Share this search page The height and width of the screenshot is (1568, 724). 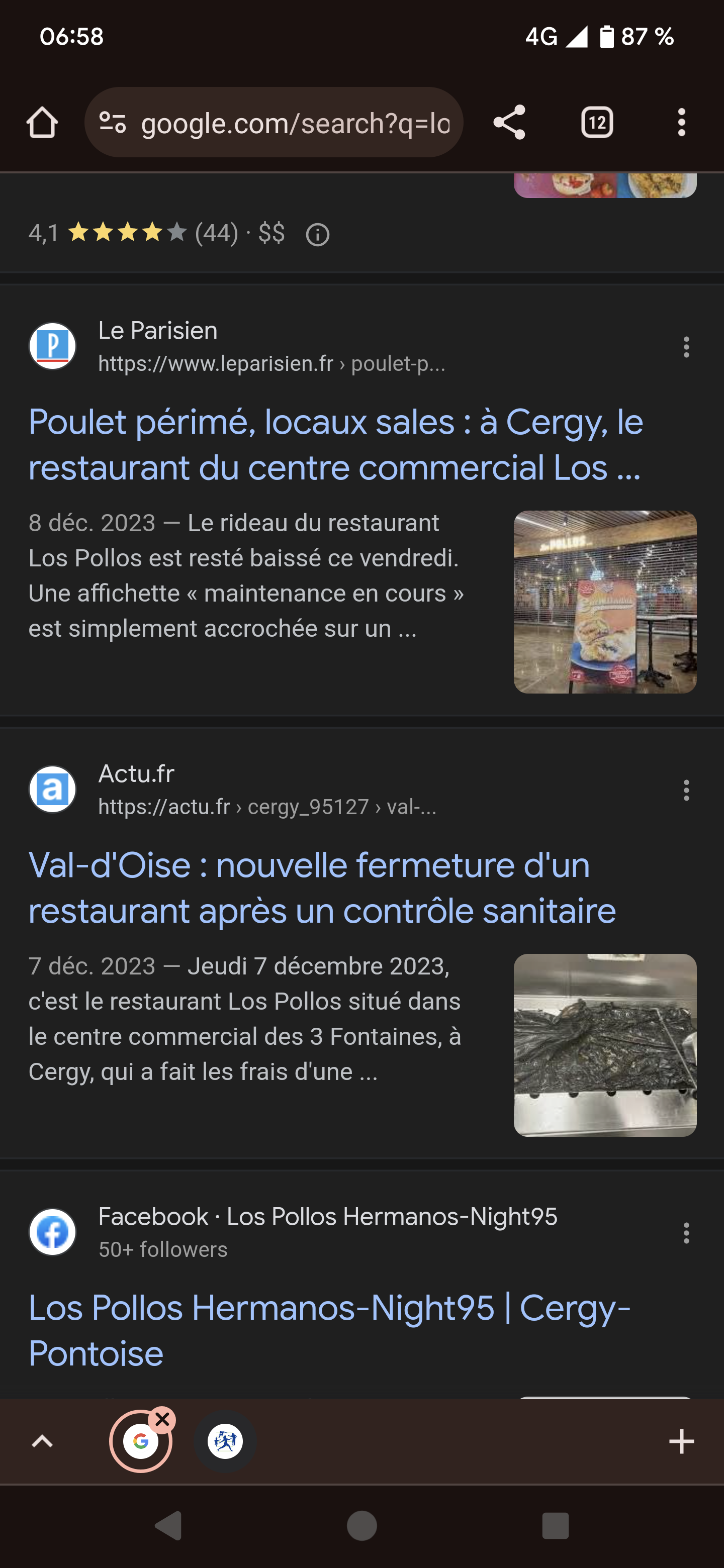[x=509, y=122]
